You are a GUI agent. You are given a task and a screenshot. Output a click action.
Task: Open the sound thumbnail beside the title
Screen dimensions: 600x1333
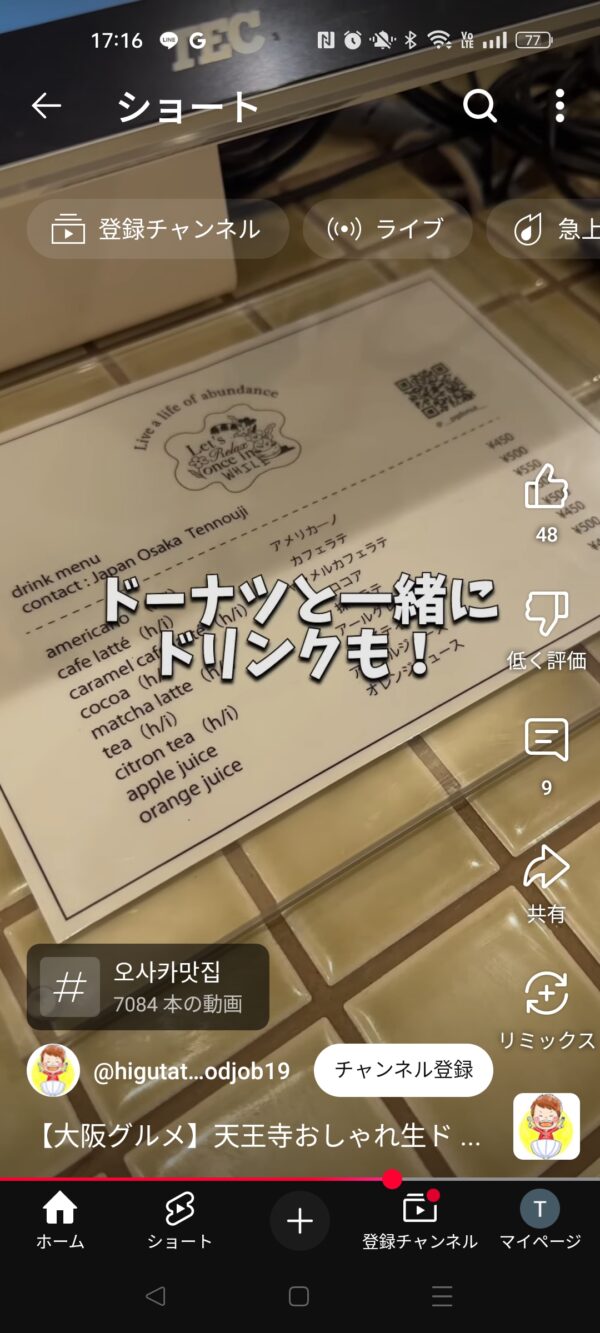coord(546,1126)
